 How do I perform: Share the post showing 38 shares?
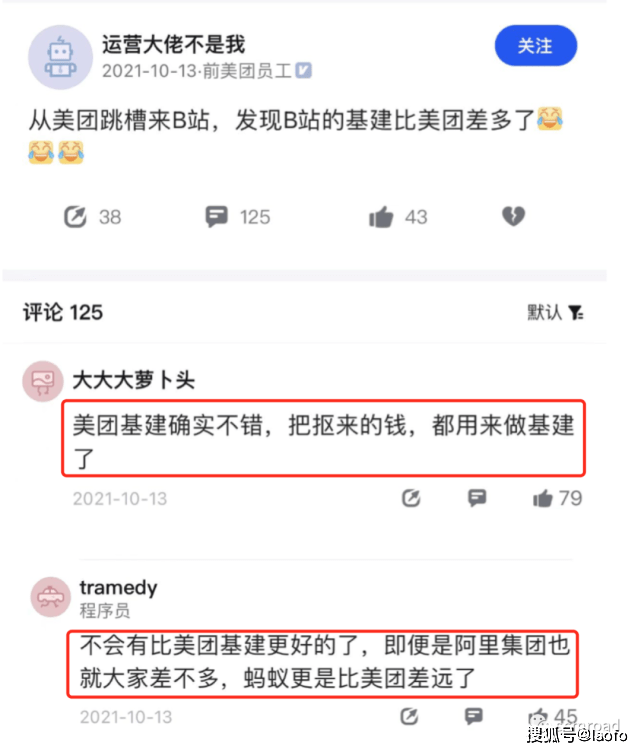point(76,216)
